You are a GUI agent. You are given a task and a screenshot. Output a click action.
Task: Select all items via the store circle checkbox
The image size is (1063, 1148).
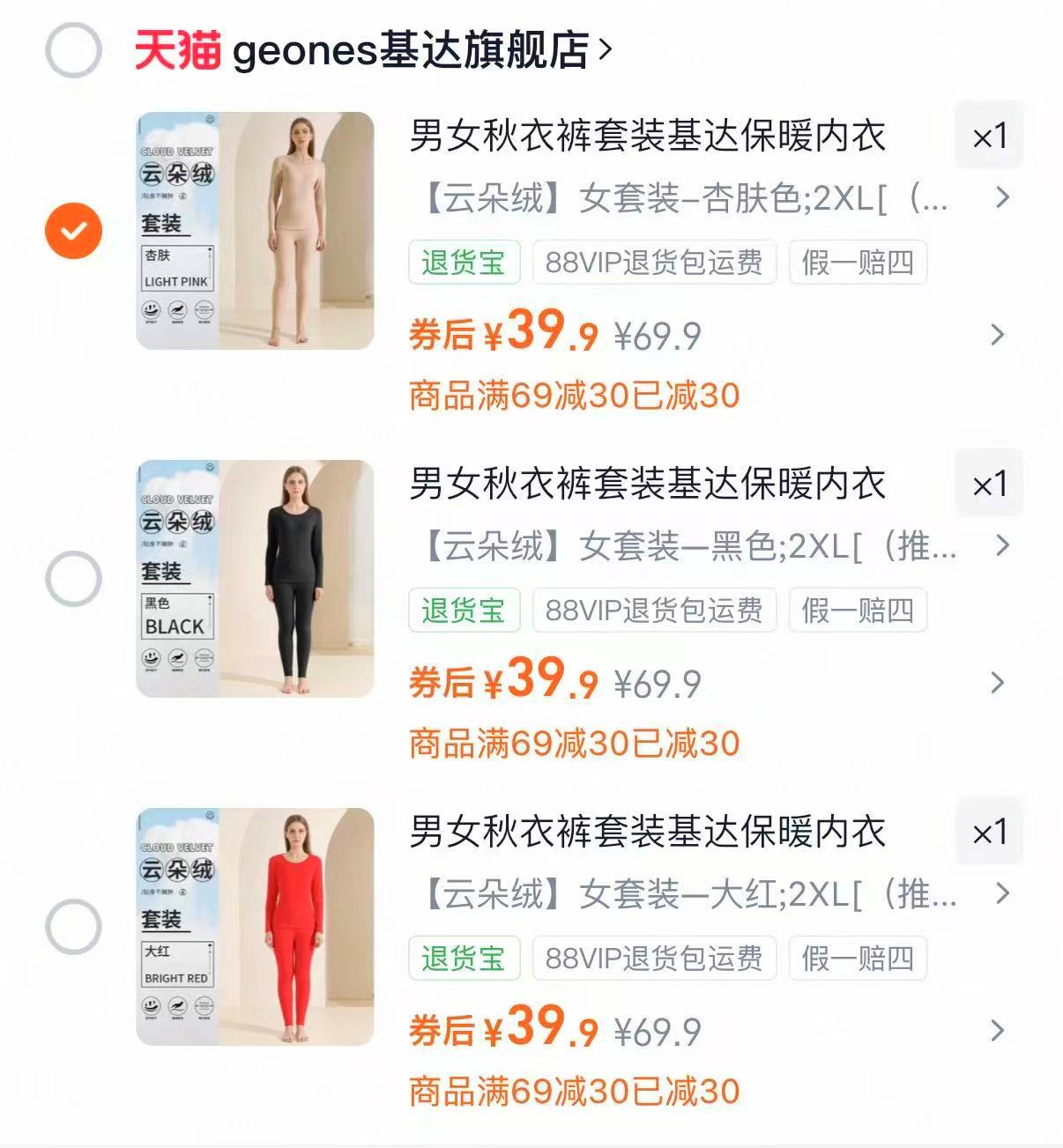click(x=74, y=51)
